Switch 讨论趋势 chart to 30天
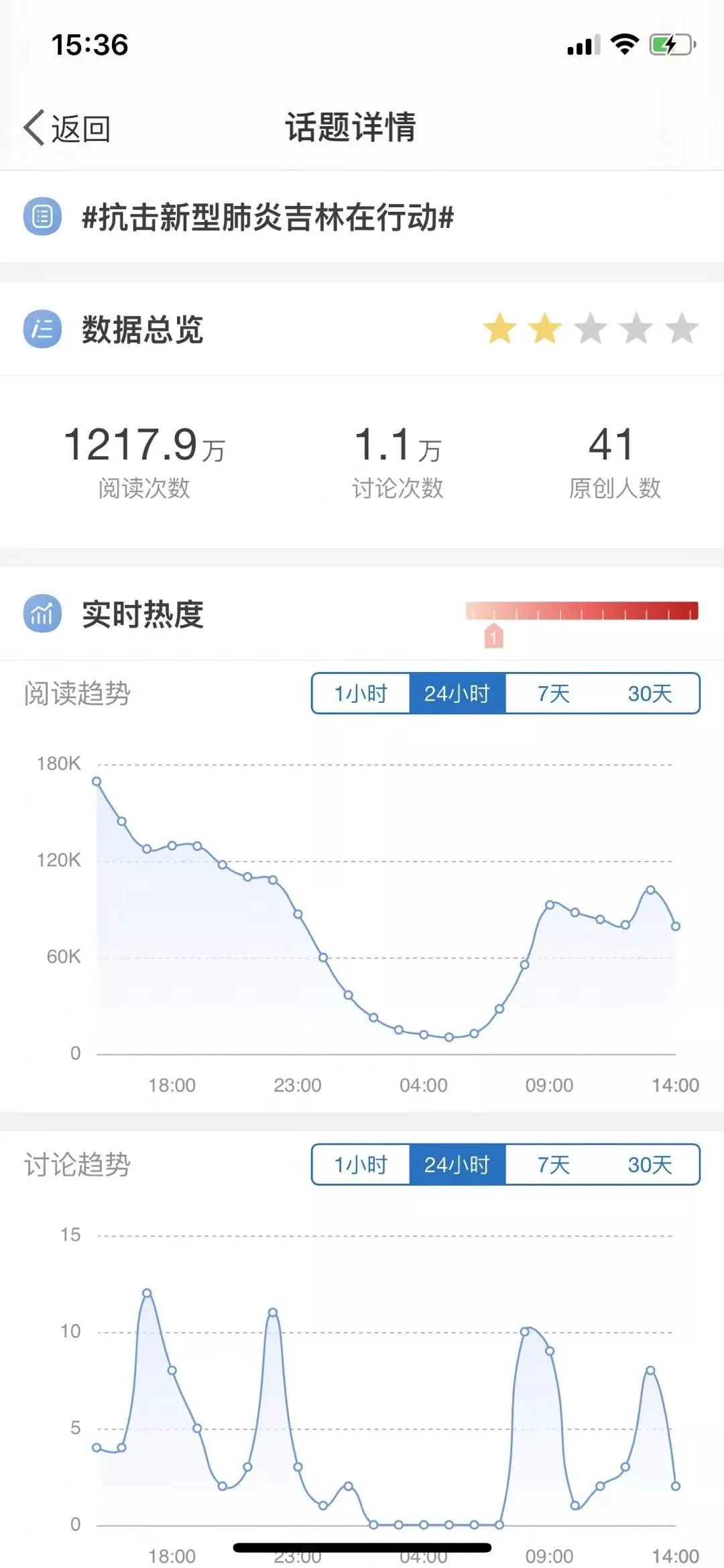 650,1165
